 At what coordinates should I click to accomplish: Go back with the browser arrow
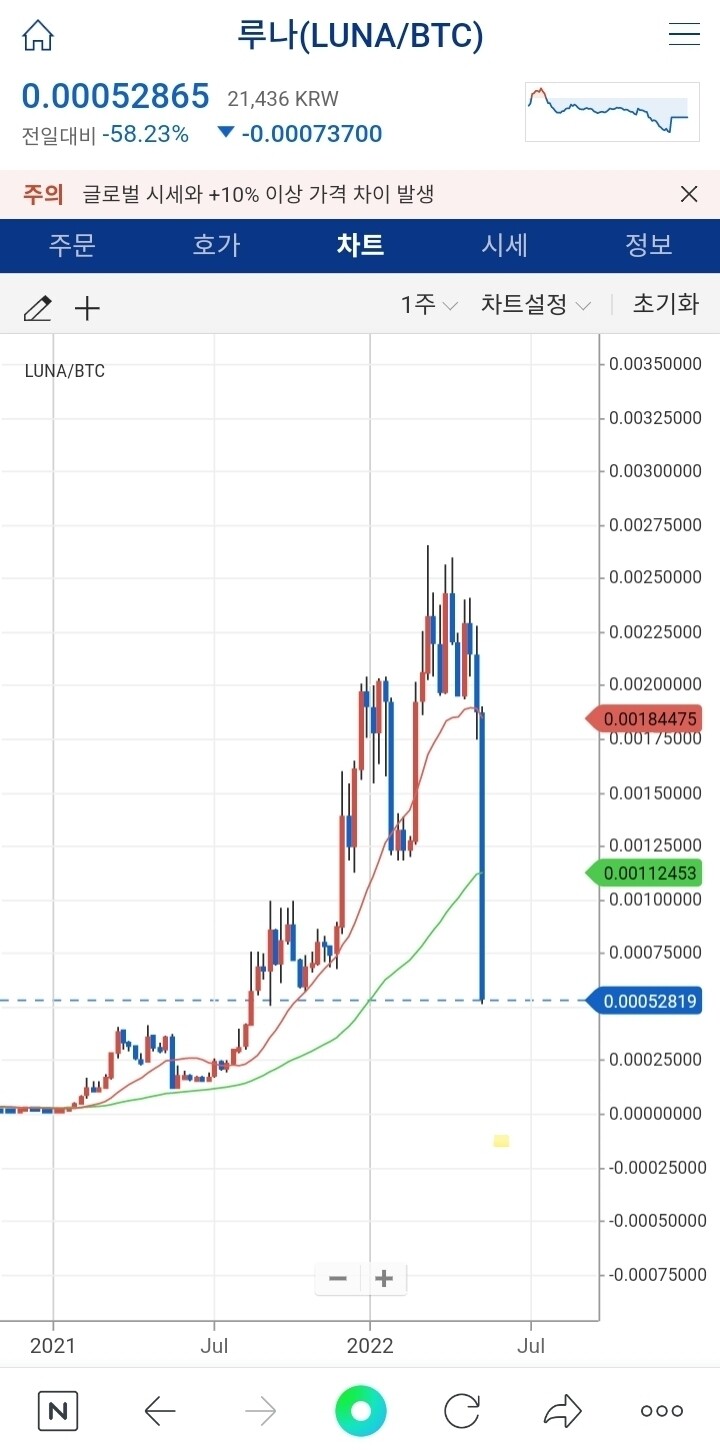tap(160, 1411)
